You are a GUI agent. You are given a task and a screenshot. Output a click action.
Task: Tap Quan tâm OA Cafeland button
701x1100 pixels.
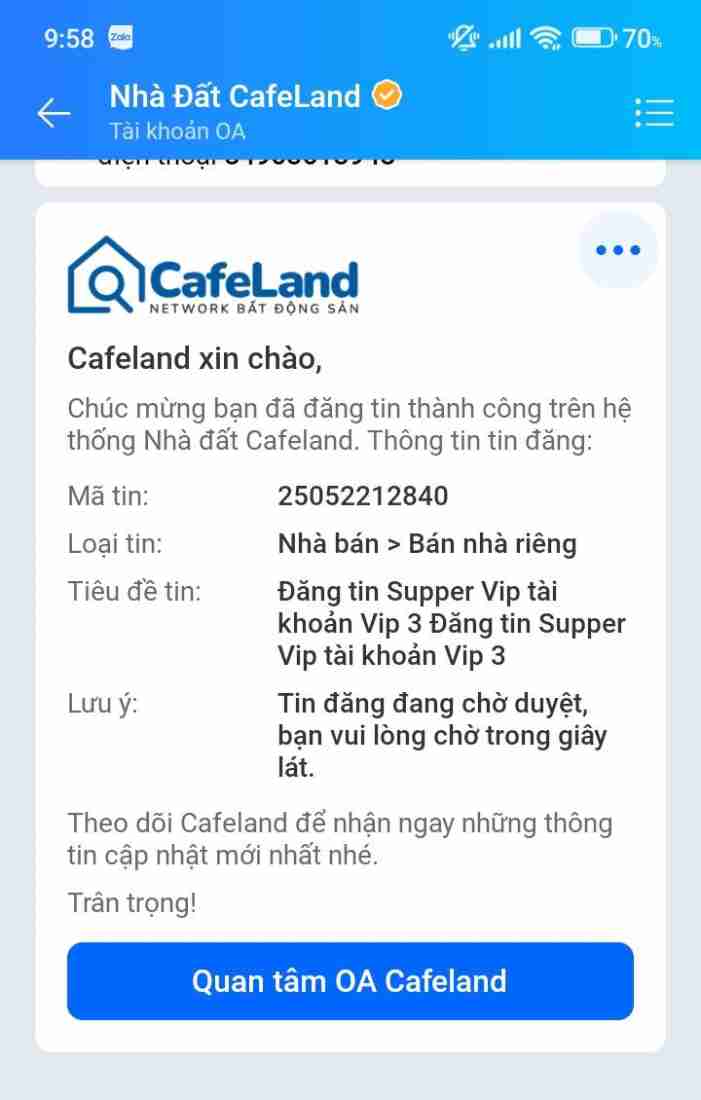click(x=350, y=981)
